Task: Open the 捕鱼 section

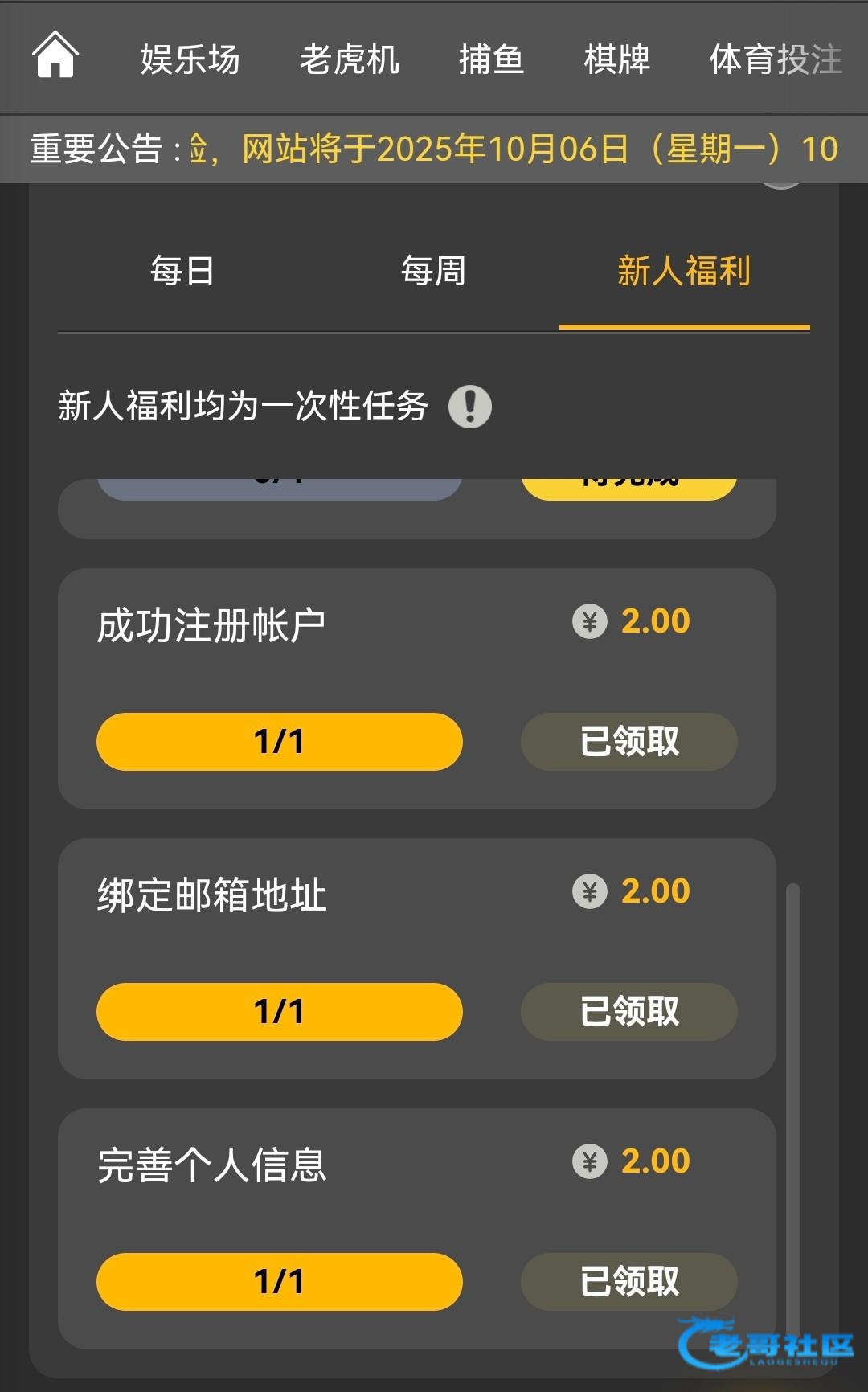Action: [491, 59]
